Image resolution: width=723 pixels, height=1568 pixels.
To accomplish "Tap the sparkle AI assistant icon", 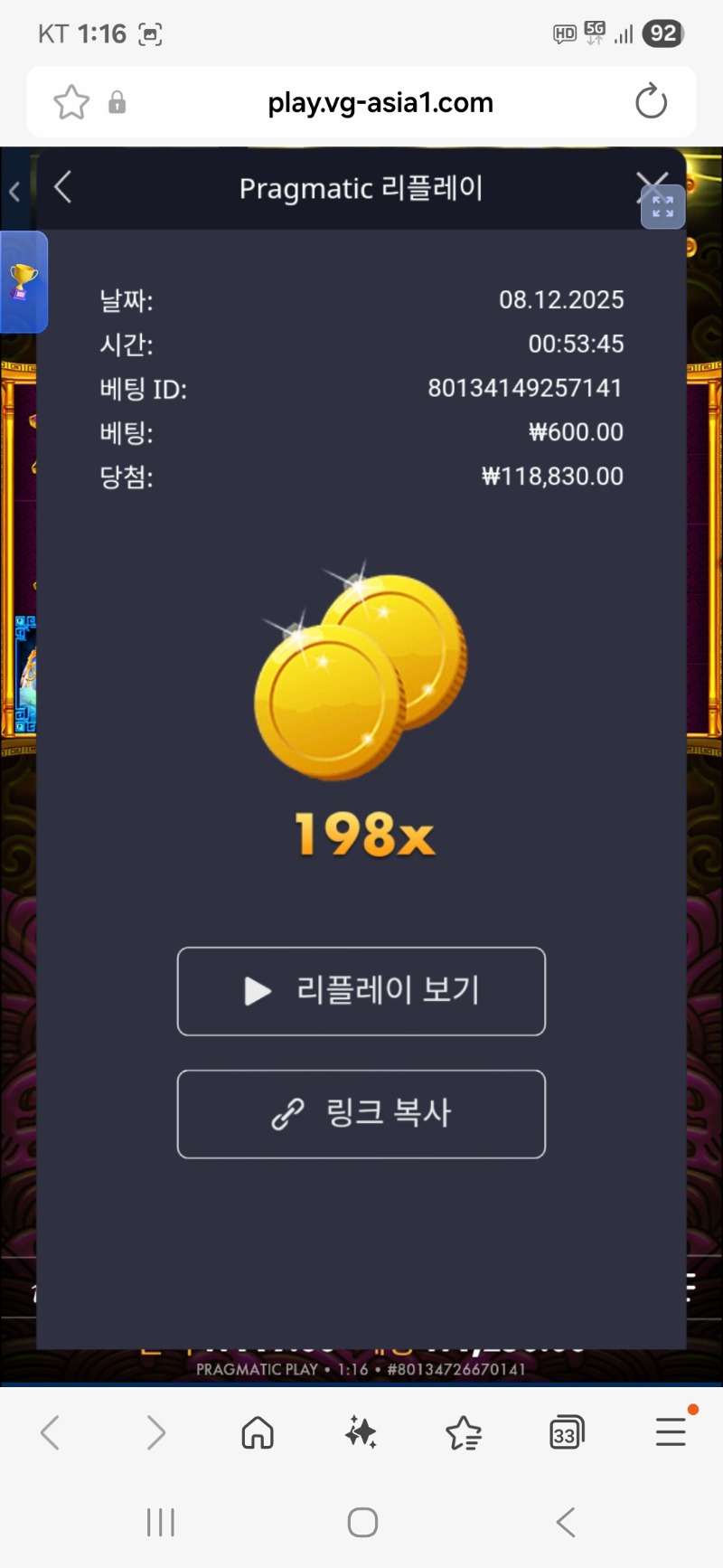I will pos(361,1432).
